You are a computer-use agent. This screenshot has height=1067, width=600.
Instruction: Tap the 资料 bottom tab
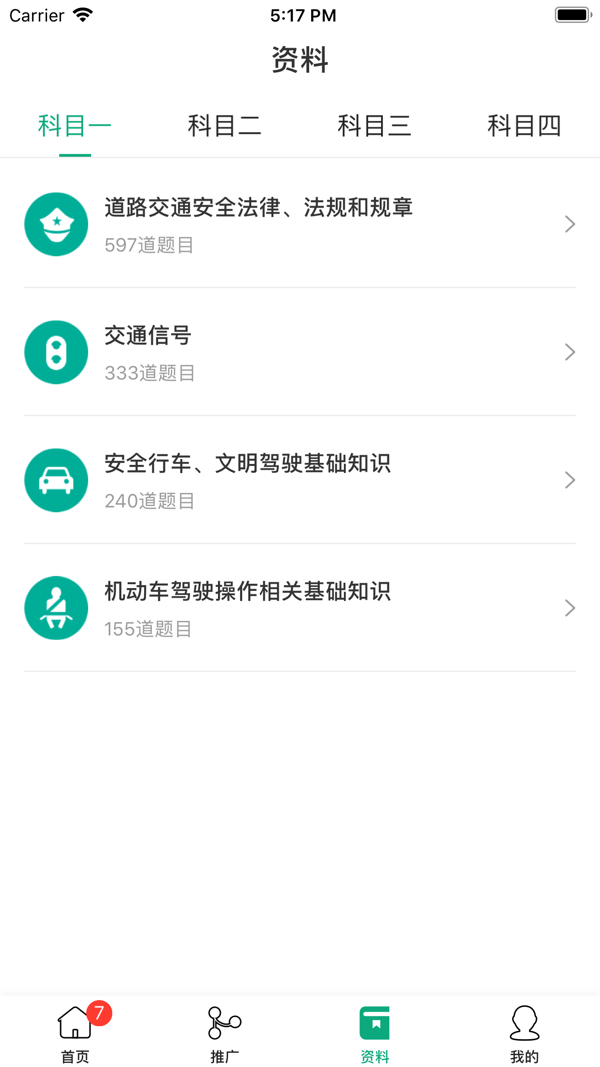point(375,1033)
